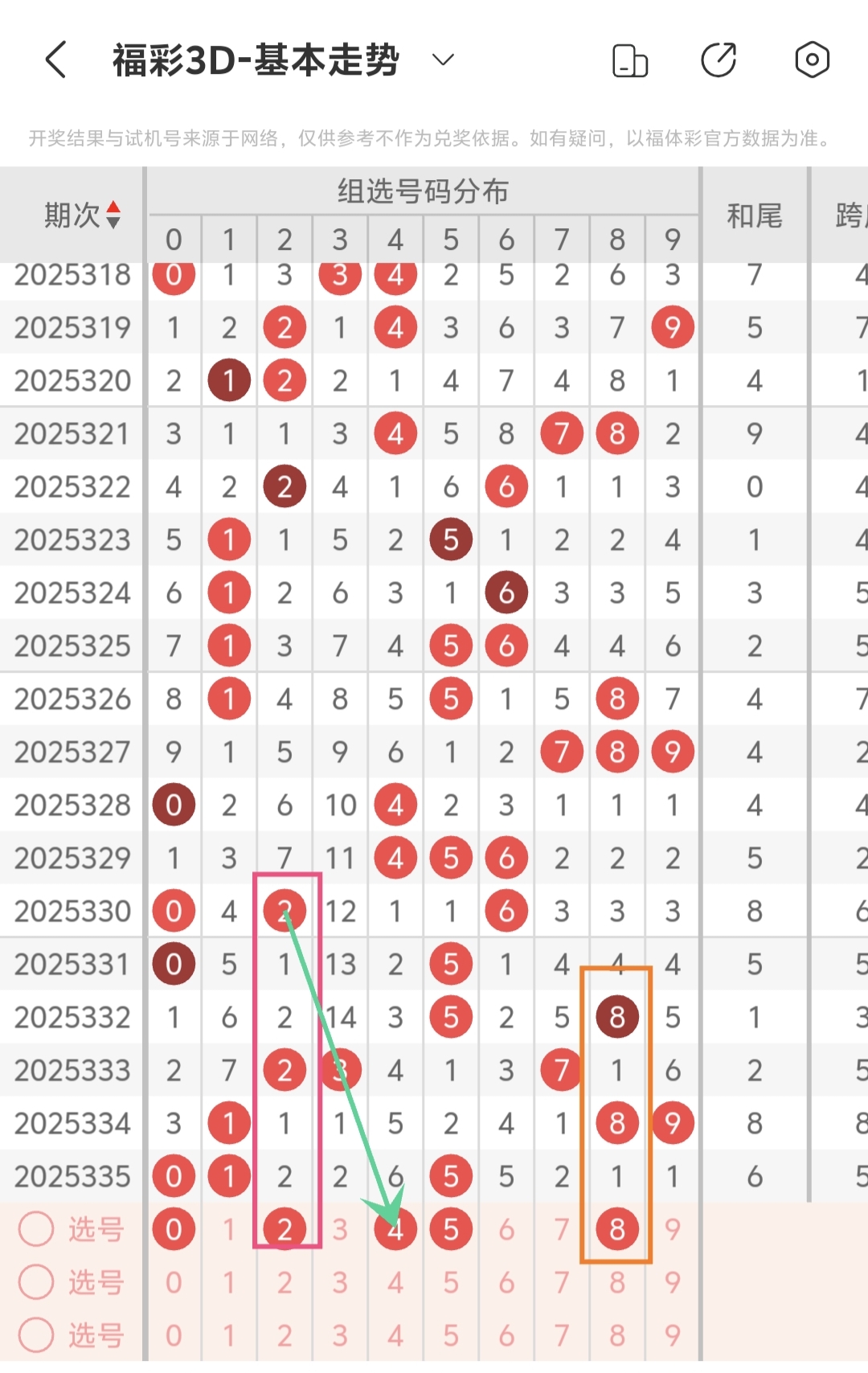Image resolution: width=868 pixels, height=1373 pixels.
Task: Select number 0 in second 选号 row
Action: click(x=174, y=1282)
